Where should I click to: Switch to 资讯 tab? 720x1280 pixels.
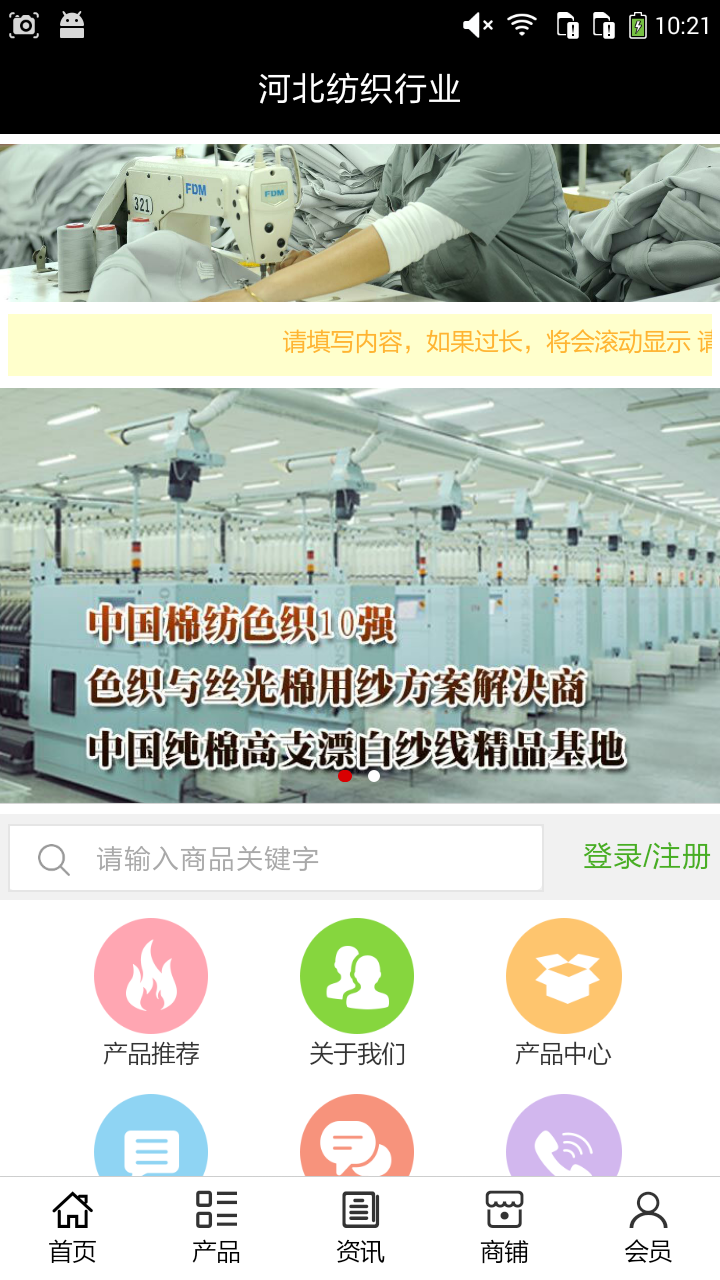point(360,1227)
